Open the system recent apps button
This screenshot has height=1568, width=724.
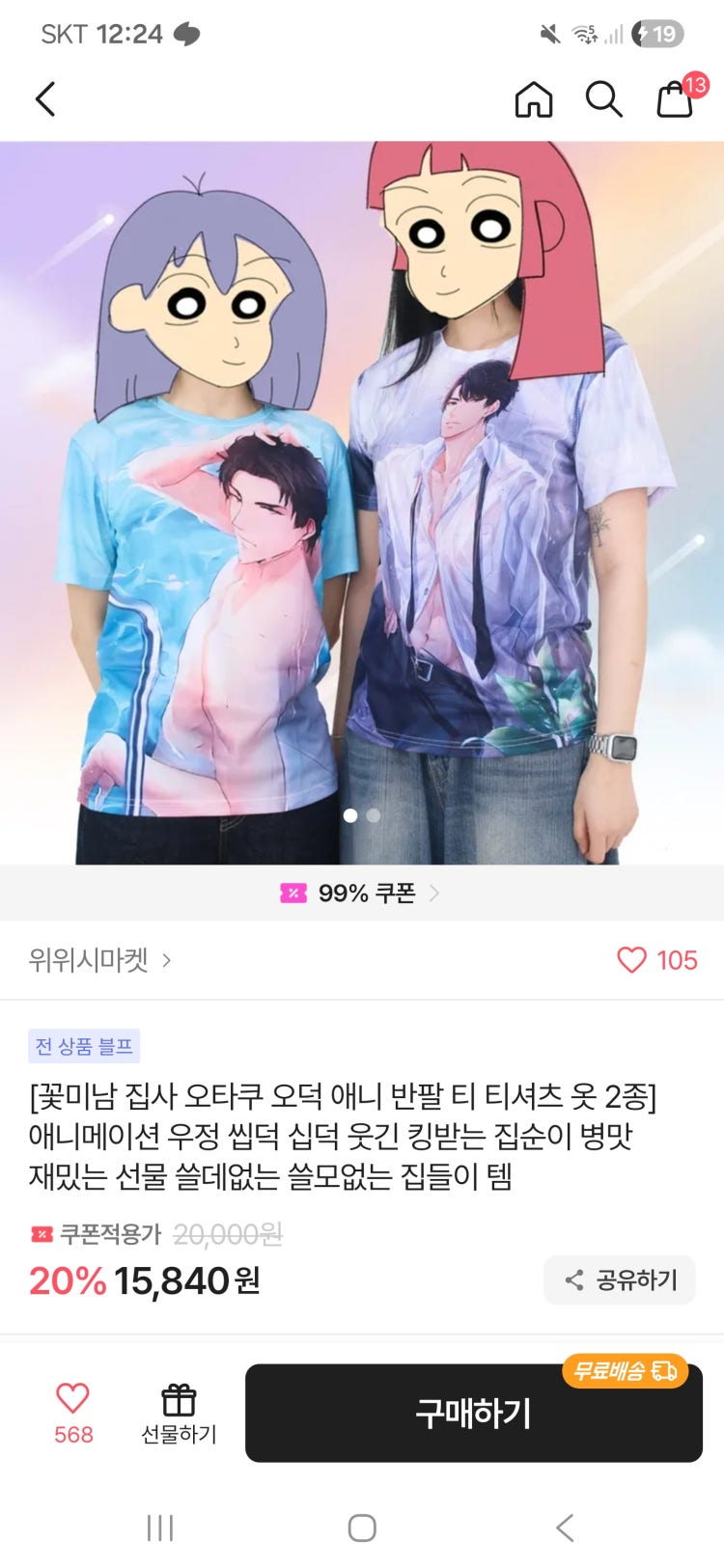point(160,1528)
